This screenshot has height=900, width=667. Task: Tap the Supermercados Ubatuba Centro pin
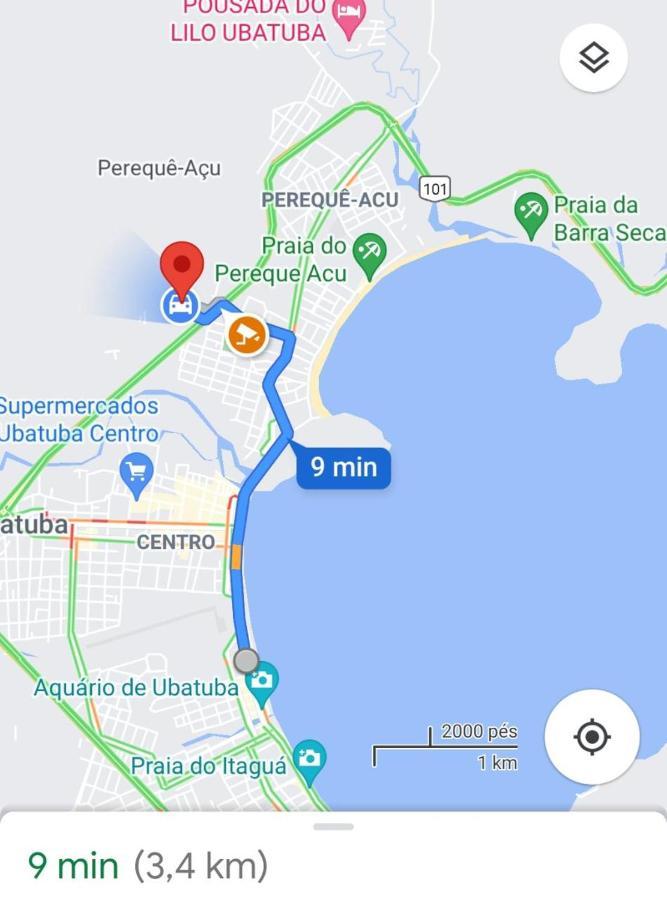point(136,471)
